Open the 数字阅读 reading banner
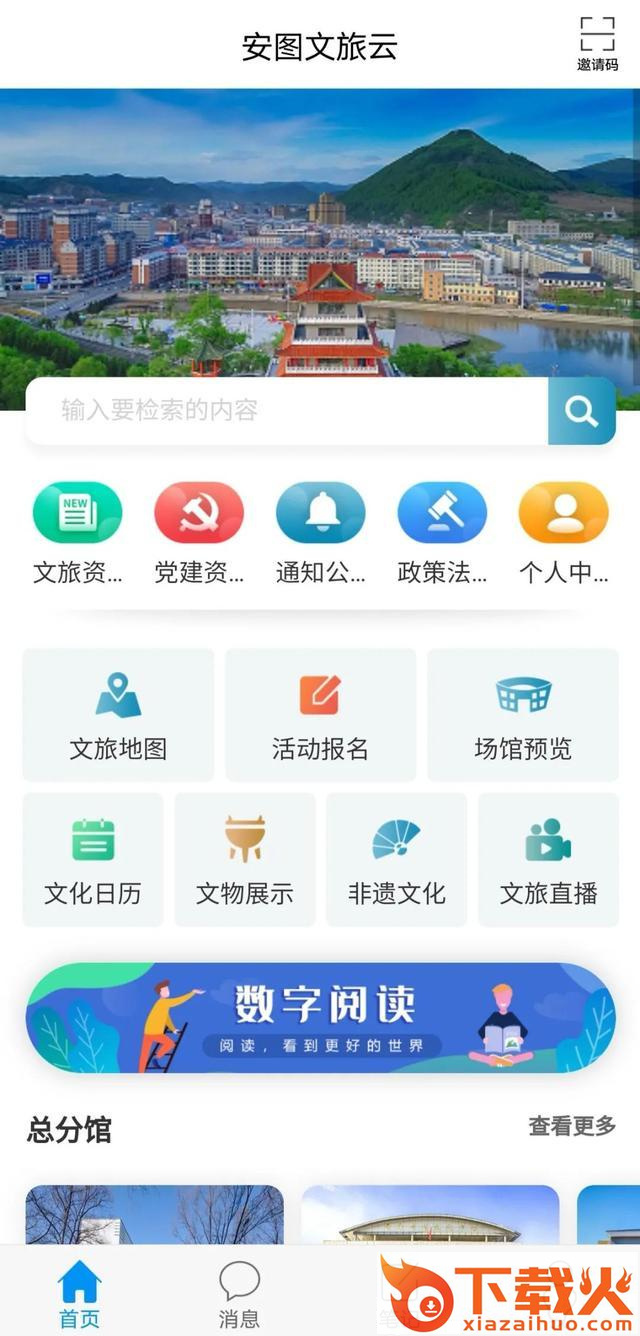Screen dimensions: 640x1336 [320, 1018]
